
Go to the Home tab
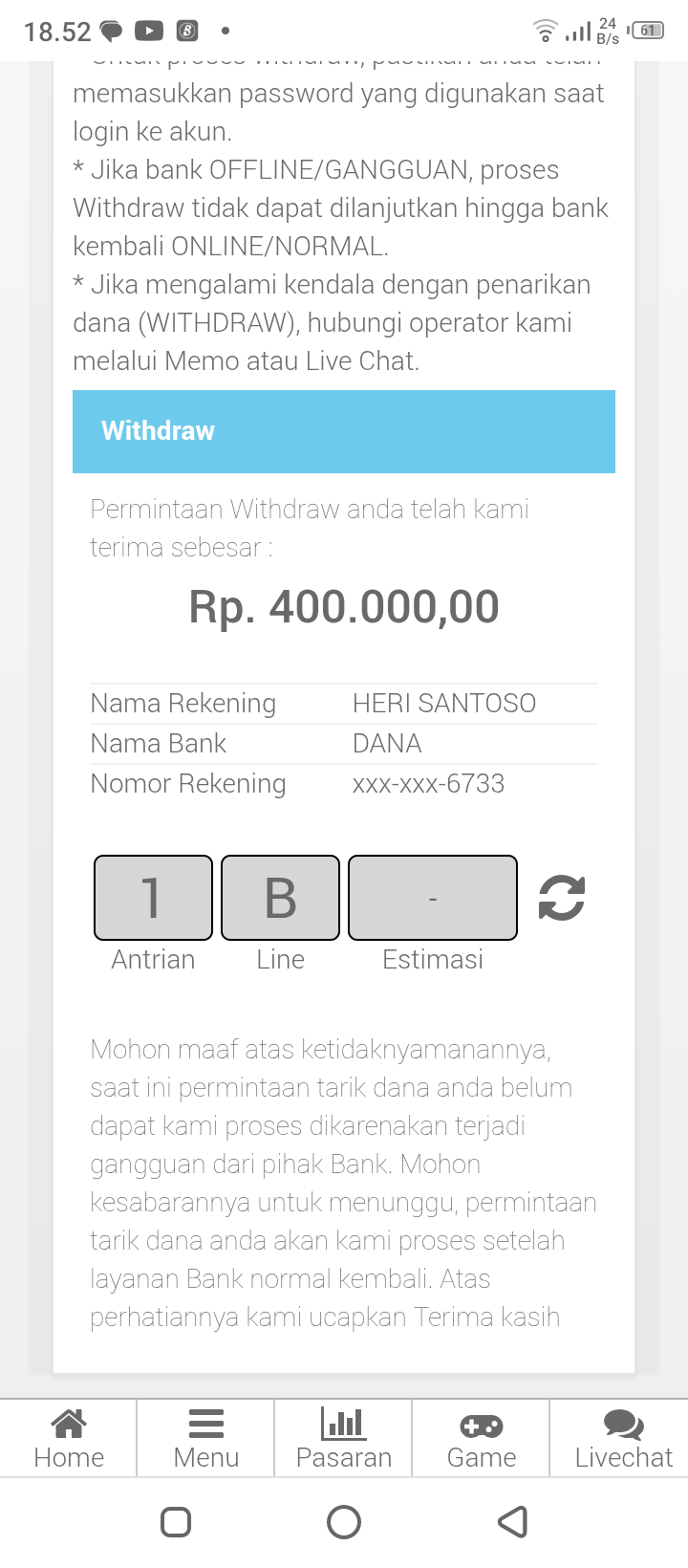[69, 1438]
